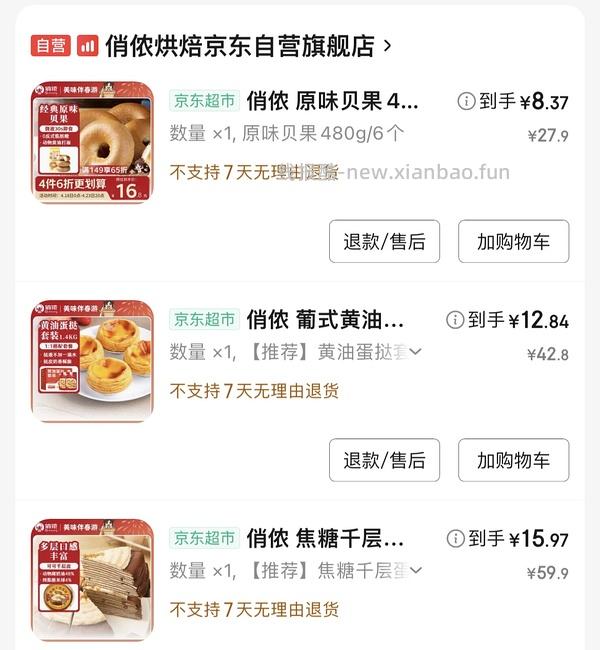Show price details for 葡式黄油蛋挞

pos(455,320)
